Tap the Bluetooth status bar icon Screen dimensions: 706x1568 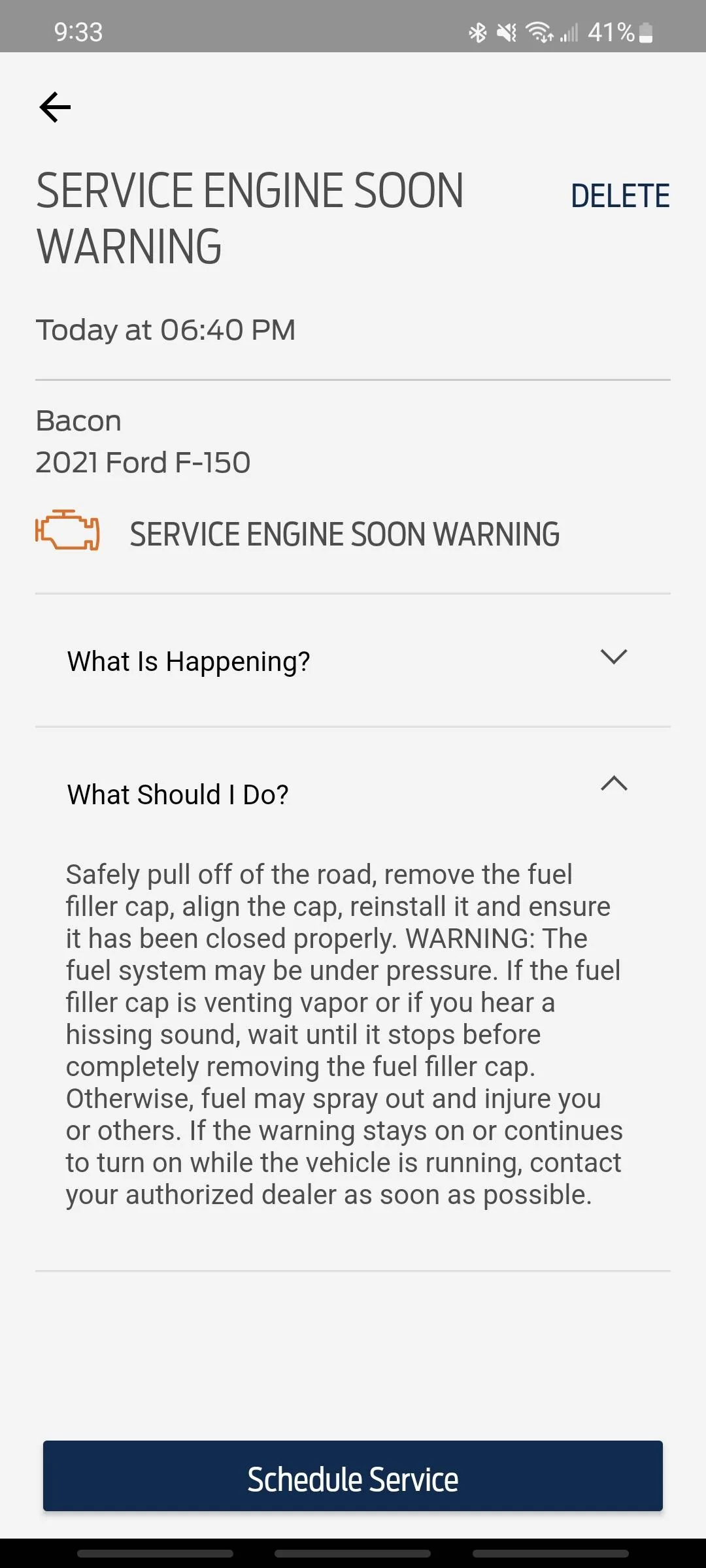pyautogui.click(x=478, y=32)
